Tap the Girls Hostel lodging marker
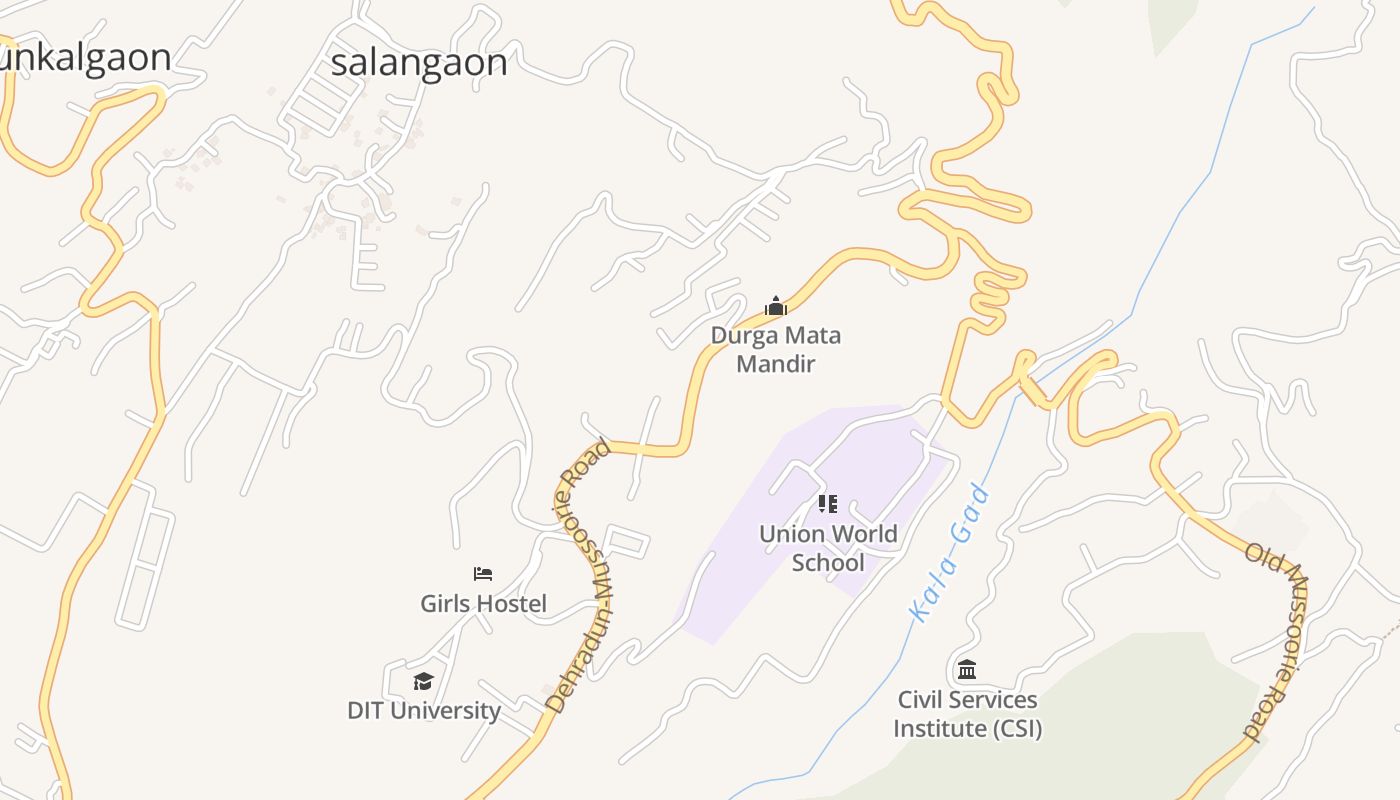 tap(483, 574)
